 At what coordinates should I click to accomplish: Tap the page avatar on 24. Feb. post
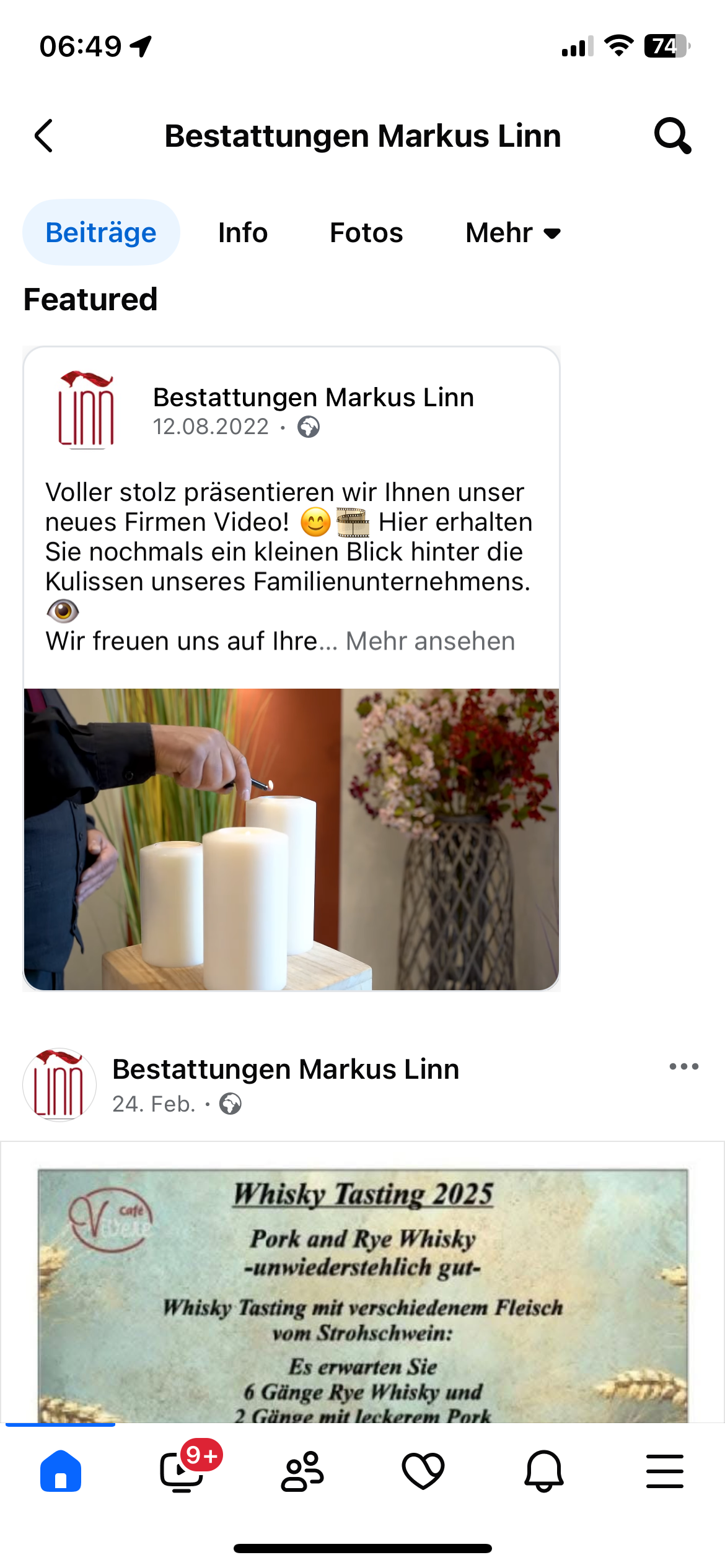click(59, 1085)
